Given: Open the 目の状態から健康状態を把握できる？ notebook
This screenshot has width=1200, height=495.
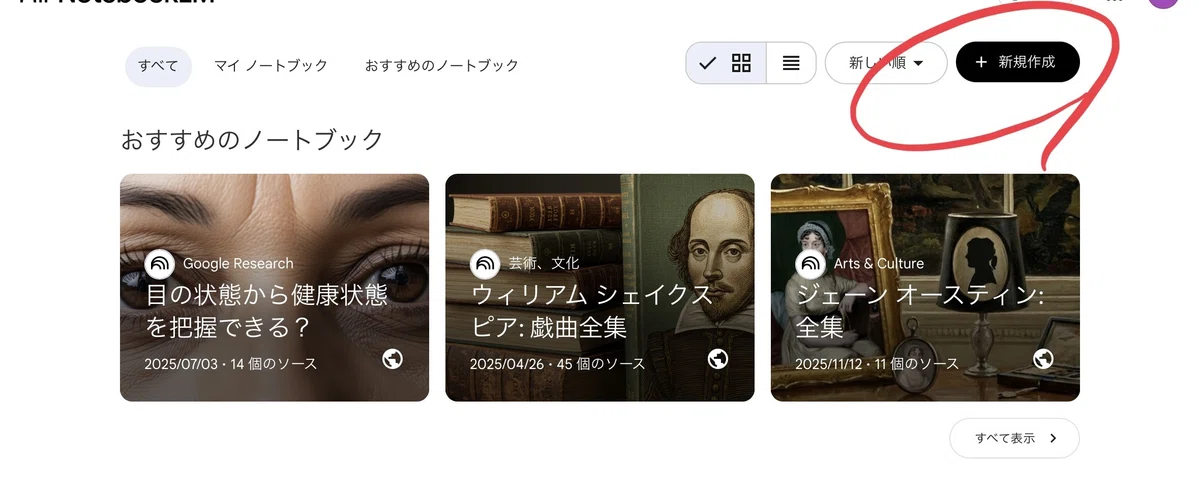Looking at the screenshot, I should tap(274, 288).
